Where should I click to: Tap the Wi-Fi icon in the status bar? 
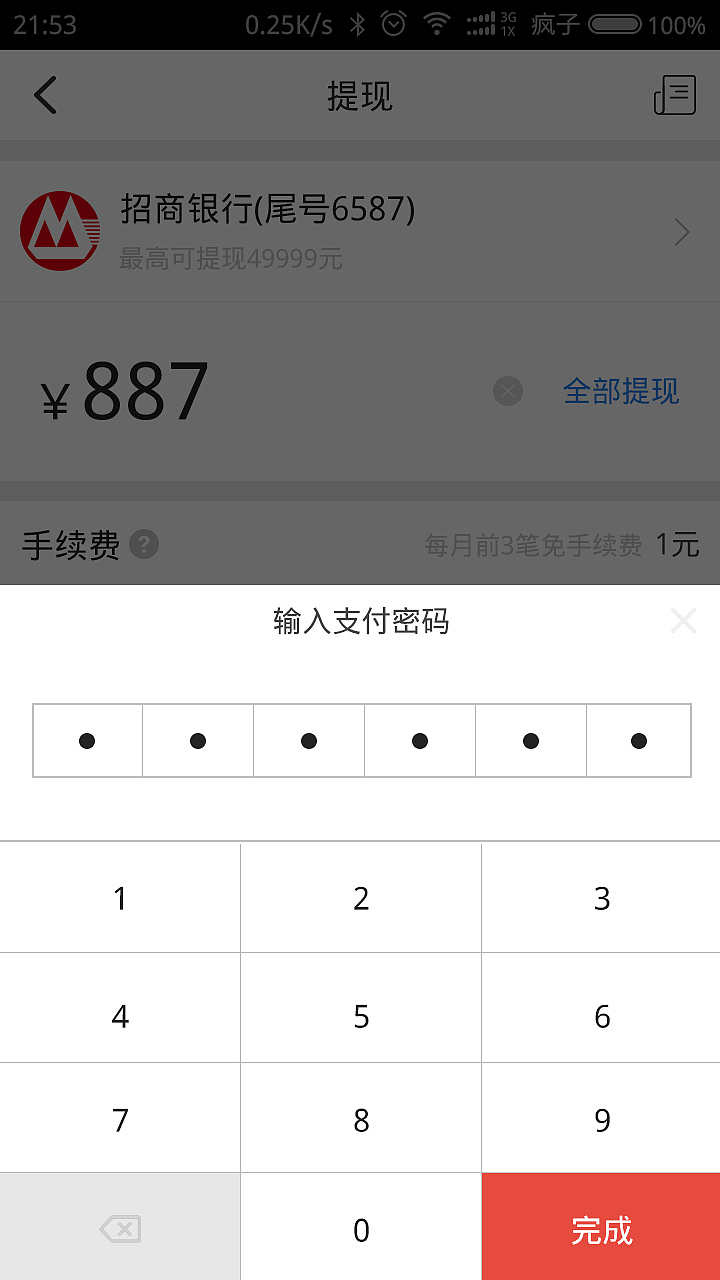440,22
